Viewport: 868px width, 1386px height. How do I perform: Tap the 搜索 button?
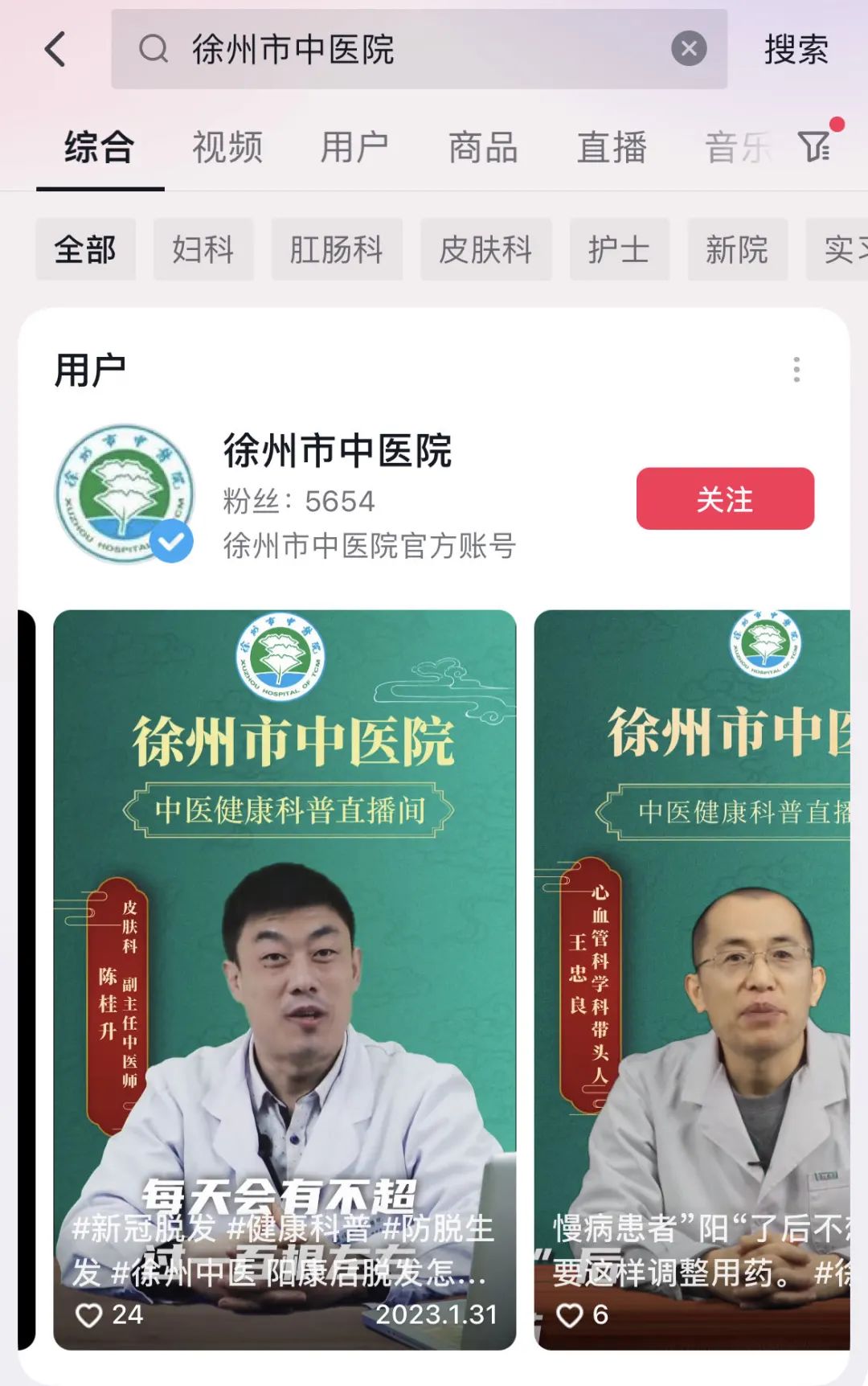795,50
